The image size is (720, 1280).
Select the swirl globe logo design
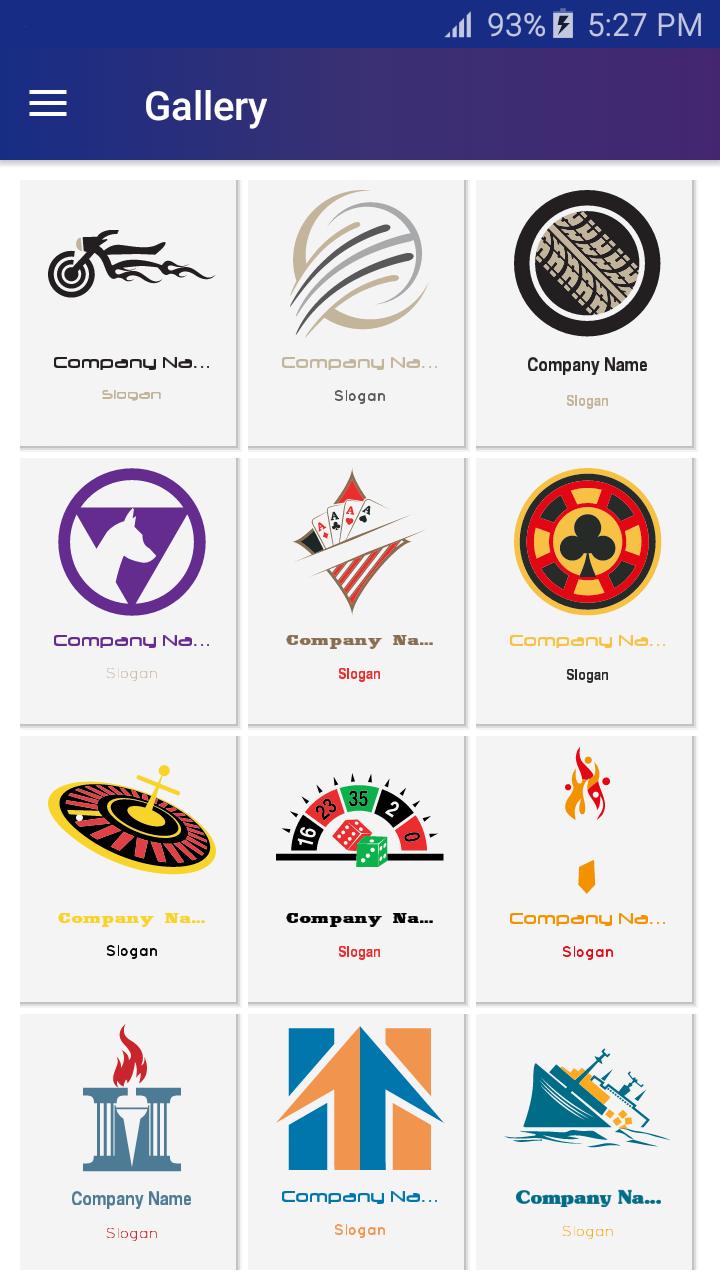click(x=359, y=263)
